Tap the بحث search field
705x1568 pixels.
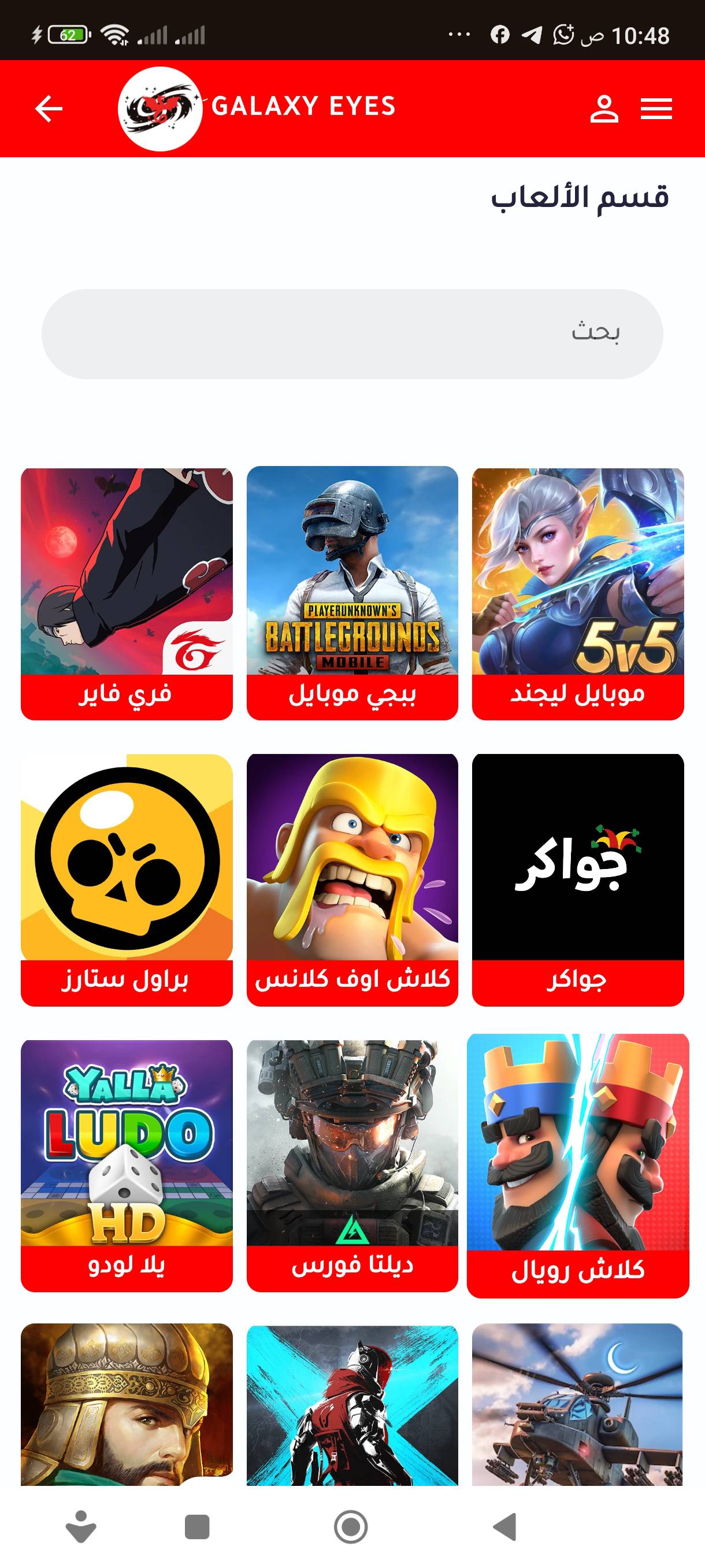pyautogui.click(x=352, y=334)
